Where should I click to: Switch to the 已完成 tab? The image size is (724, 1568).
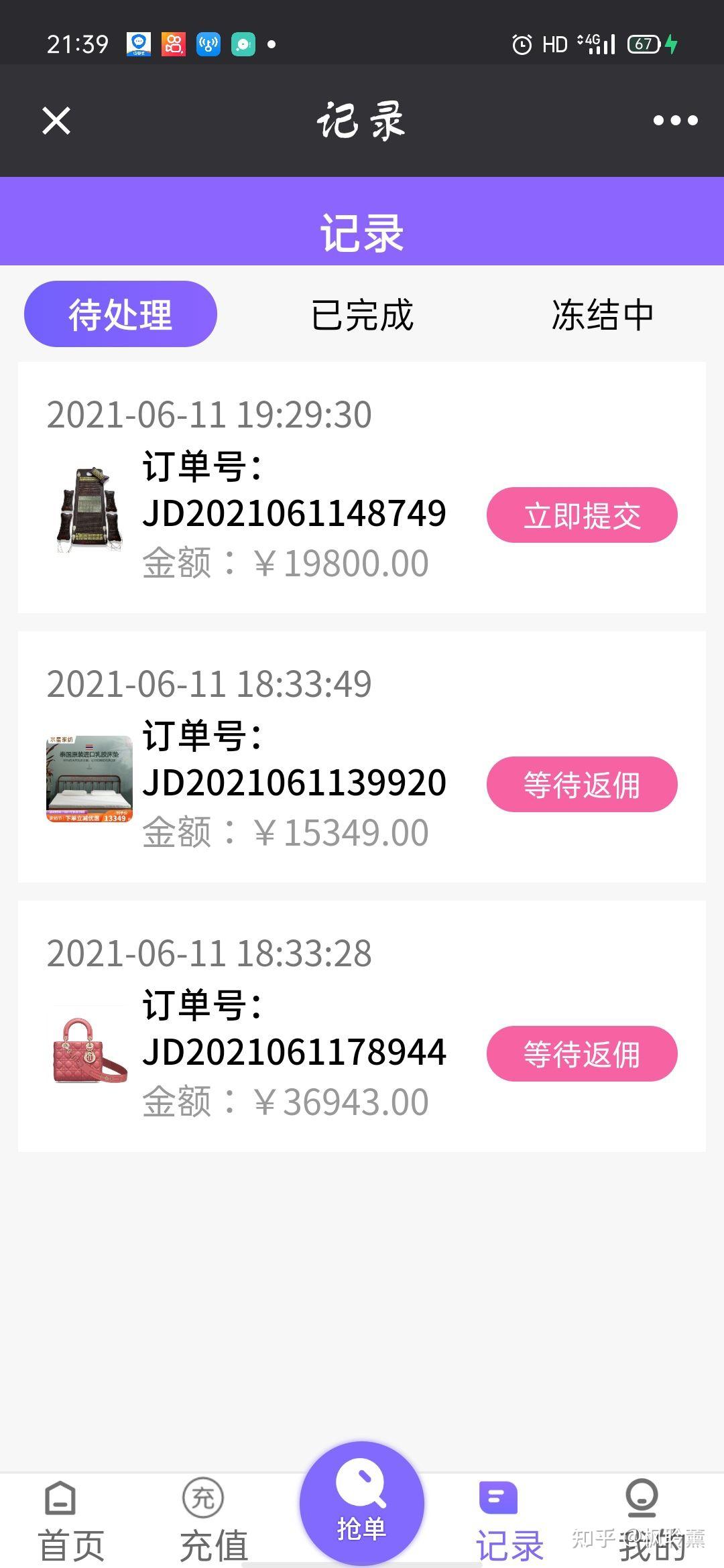coord(362,314)
